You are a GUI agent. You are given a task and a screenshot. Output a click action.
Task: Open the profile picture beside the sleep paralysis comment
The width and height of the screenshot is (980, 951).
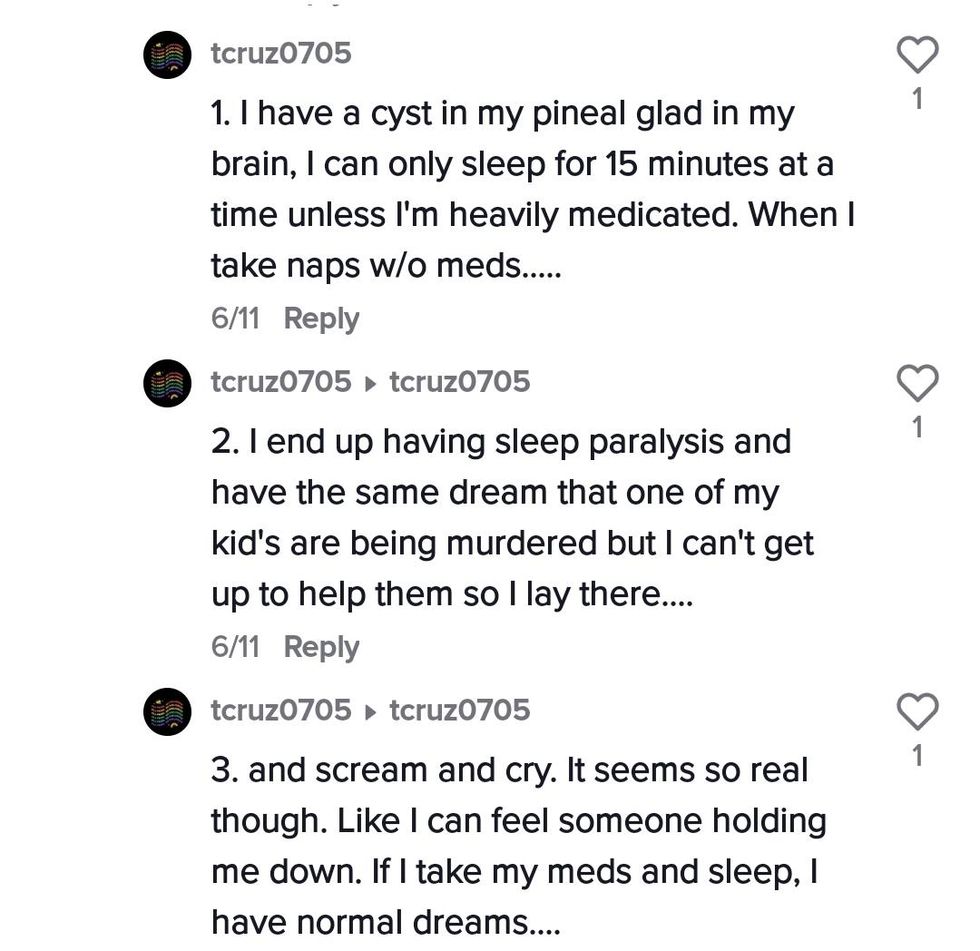(167, 383)
